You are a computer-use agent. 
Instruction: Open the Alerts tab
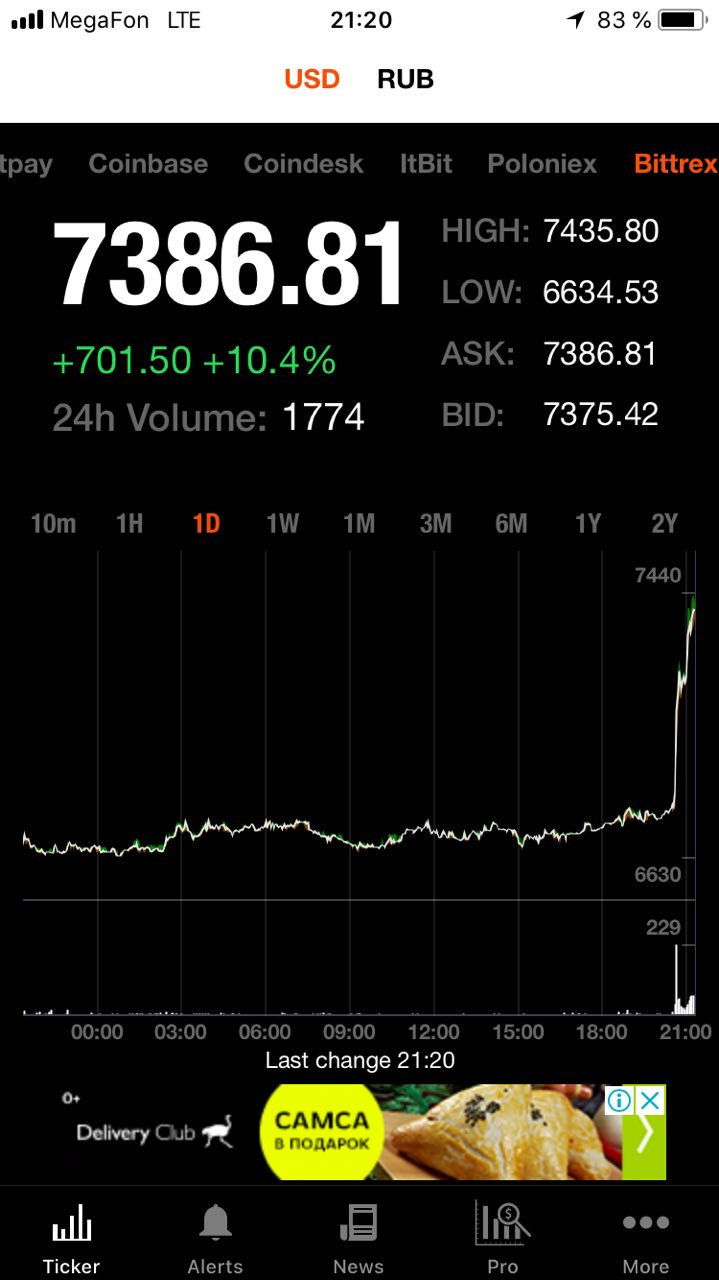[x=215, y=1239]
